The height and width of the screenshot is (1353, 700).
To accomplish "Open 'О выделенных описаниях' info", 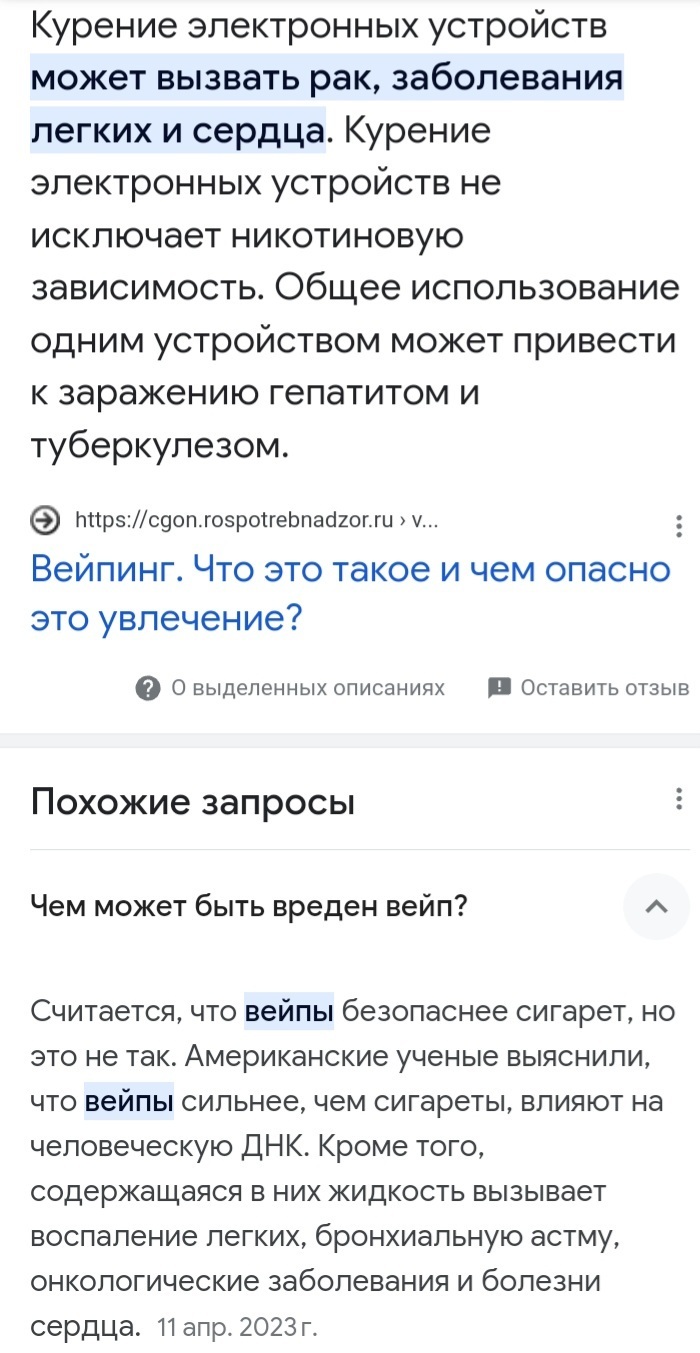I will pyautogui.click(x=291, y=688).
